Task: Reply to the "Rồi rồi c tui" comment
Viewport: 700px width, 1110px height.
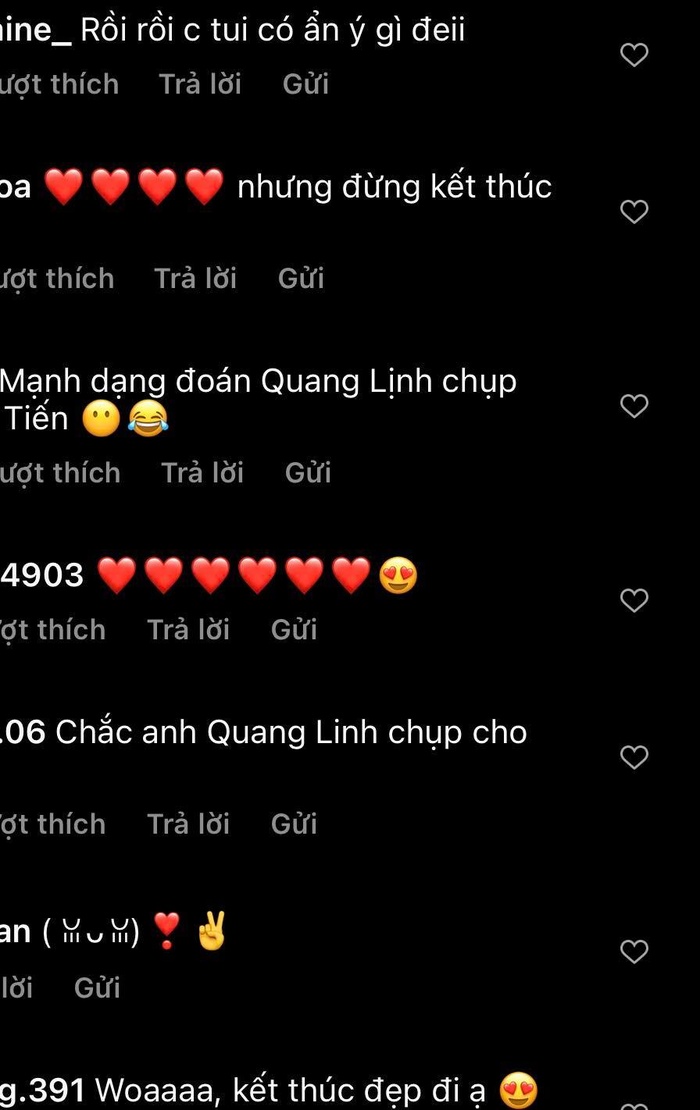Action: pos(200,84)
